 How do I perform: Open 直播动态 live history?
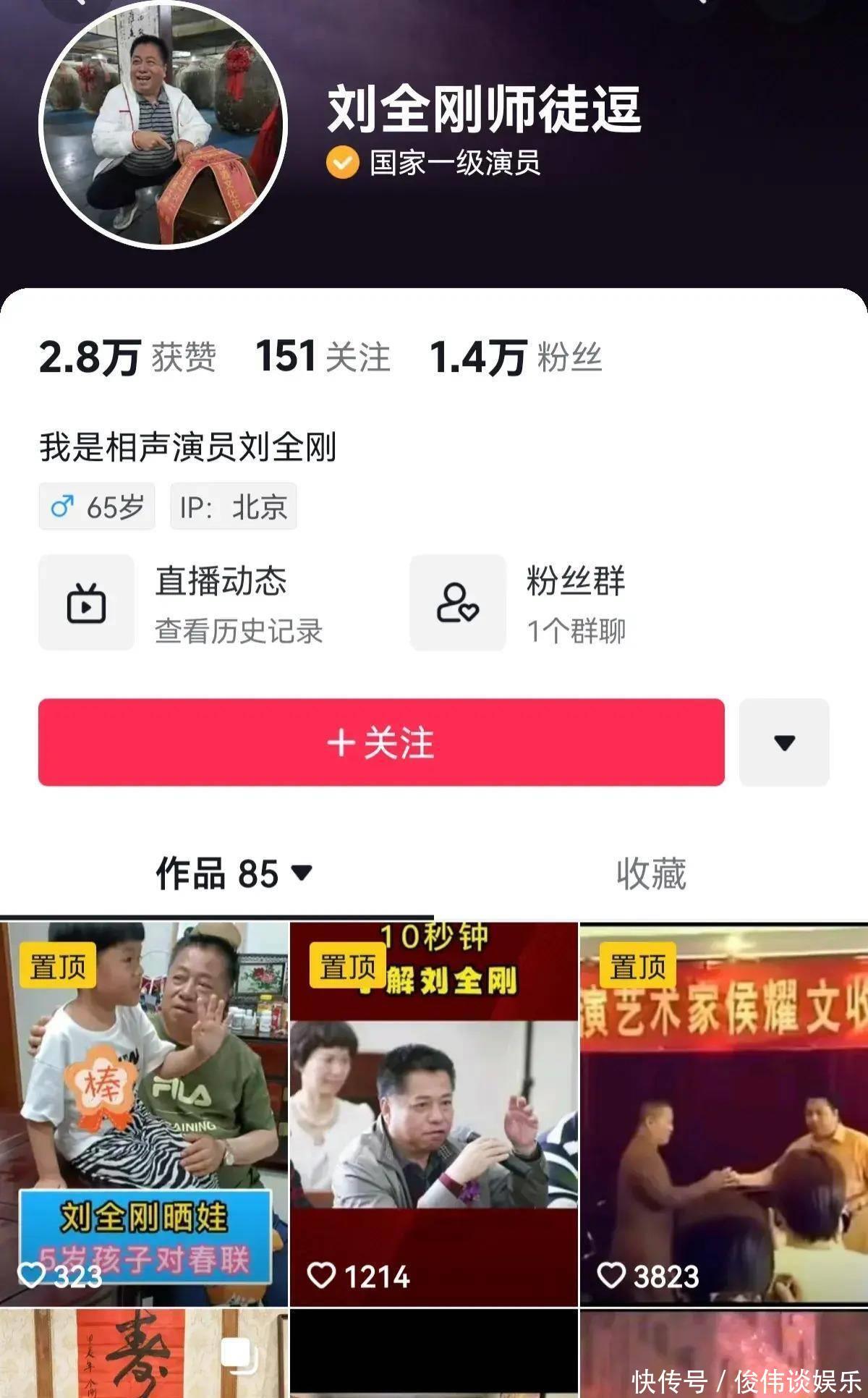181,603
